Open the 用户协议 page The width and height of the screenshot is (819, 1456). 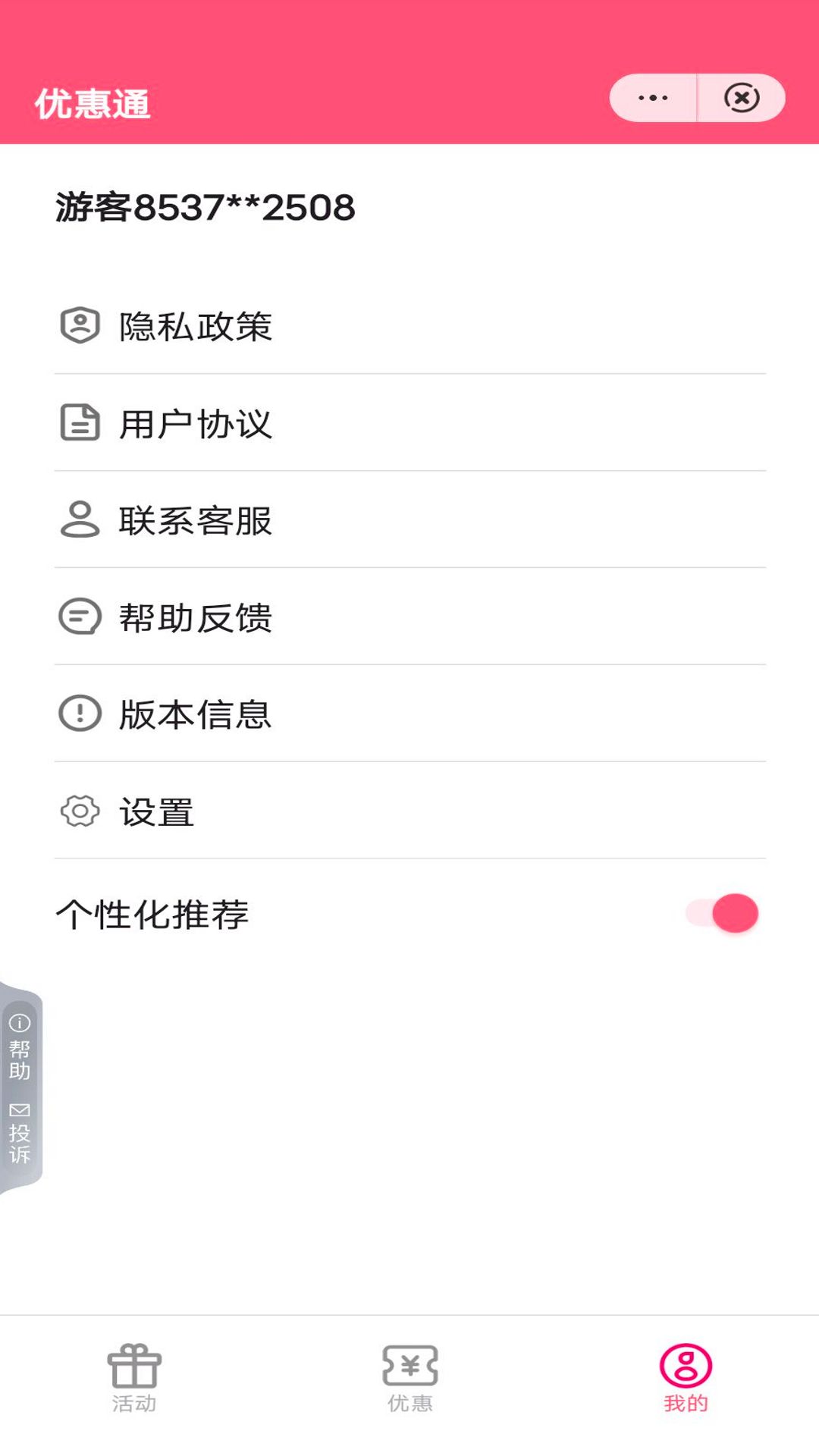(196, 423)
